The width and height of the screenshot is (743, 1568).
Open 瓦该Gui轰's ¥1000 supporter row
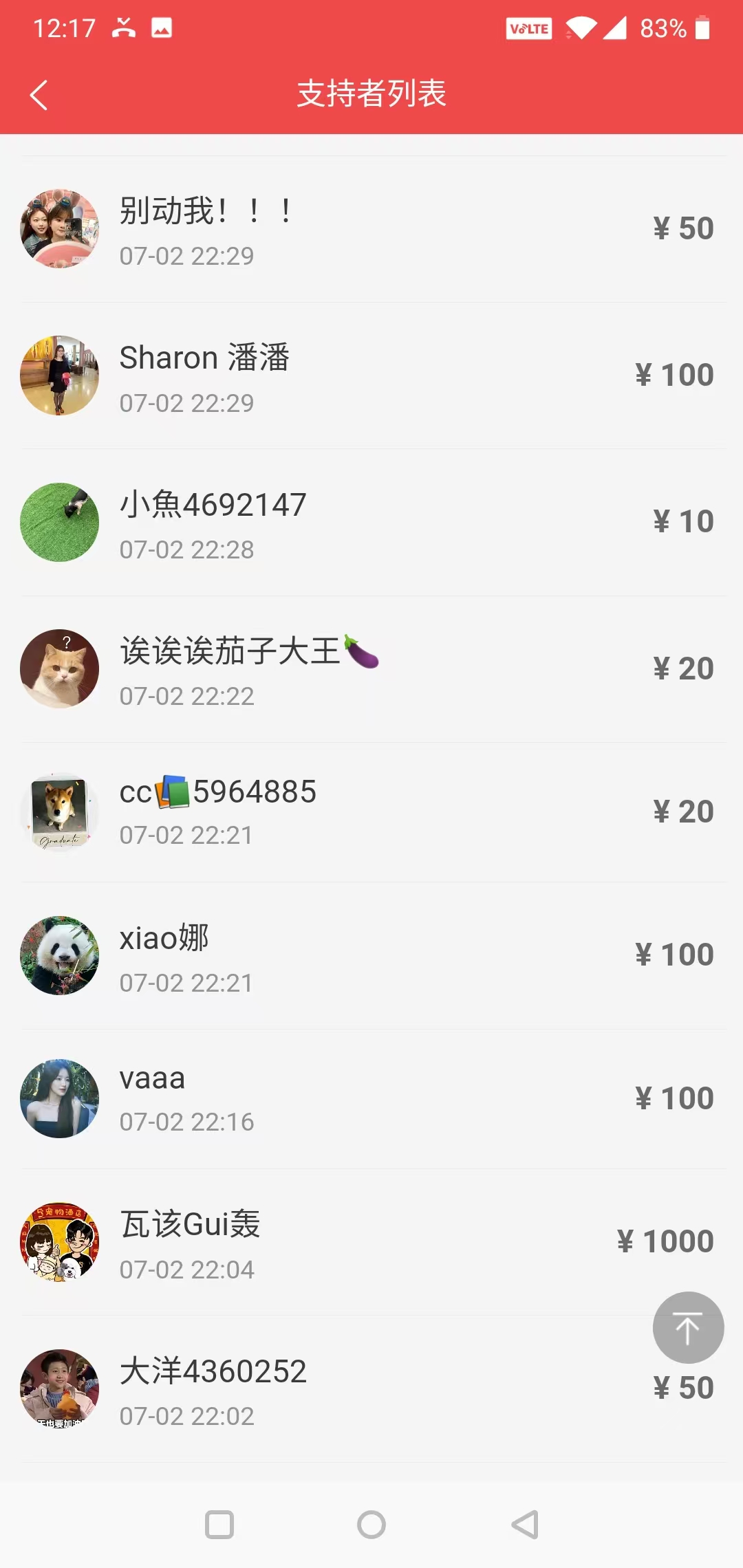click(371, 1242)
